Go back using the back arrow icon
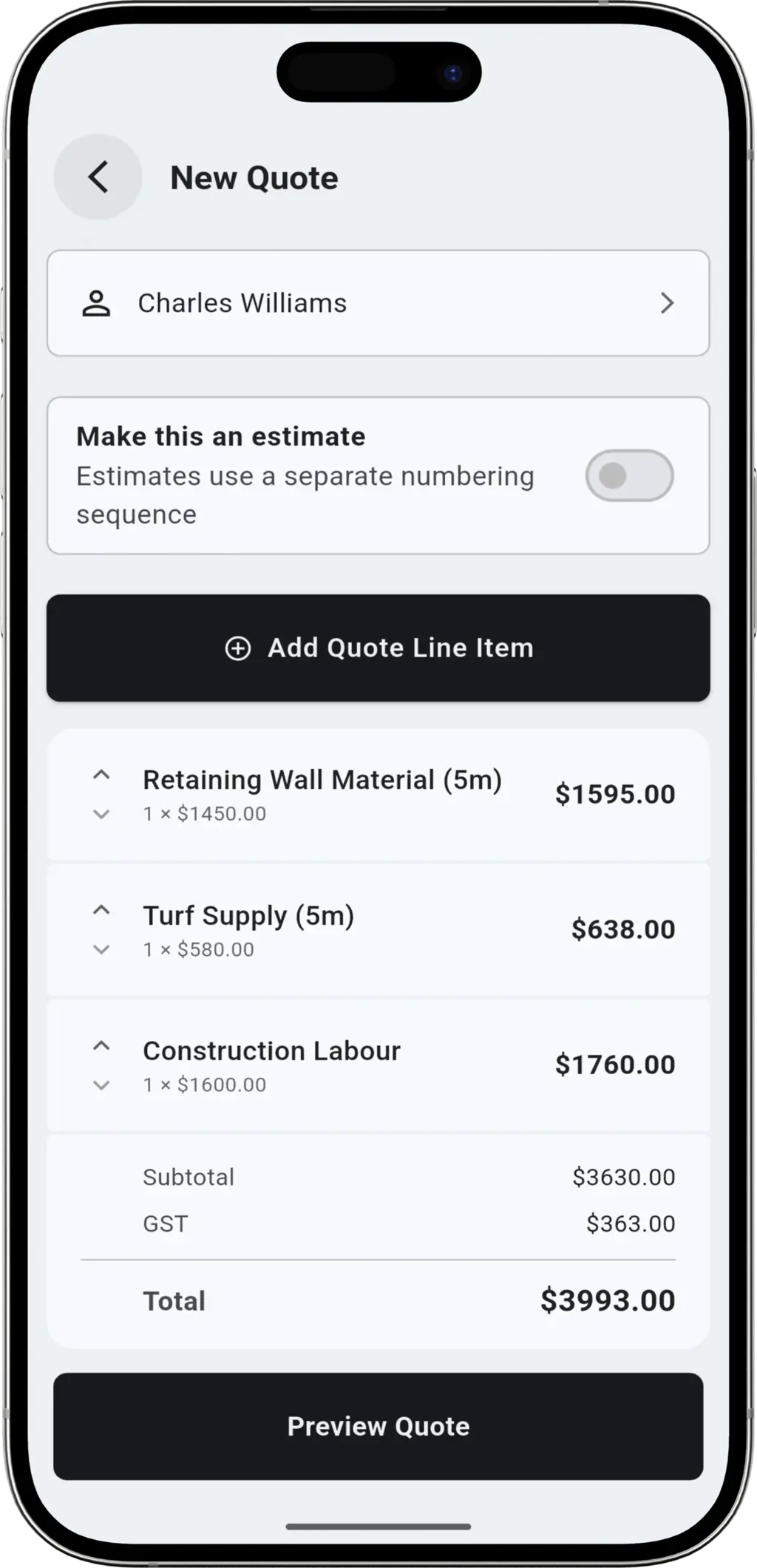This screenshot has height=1568, width=757. click(98, 177)
